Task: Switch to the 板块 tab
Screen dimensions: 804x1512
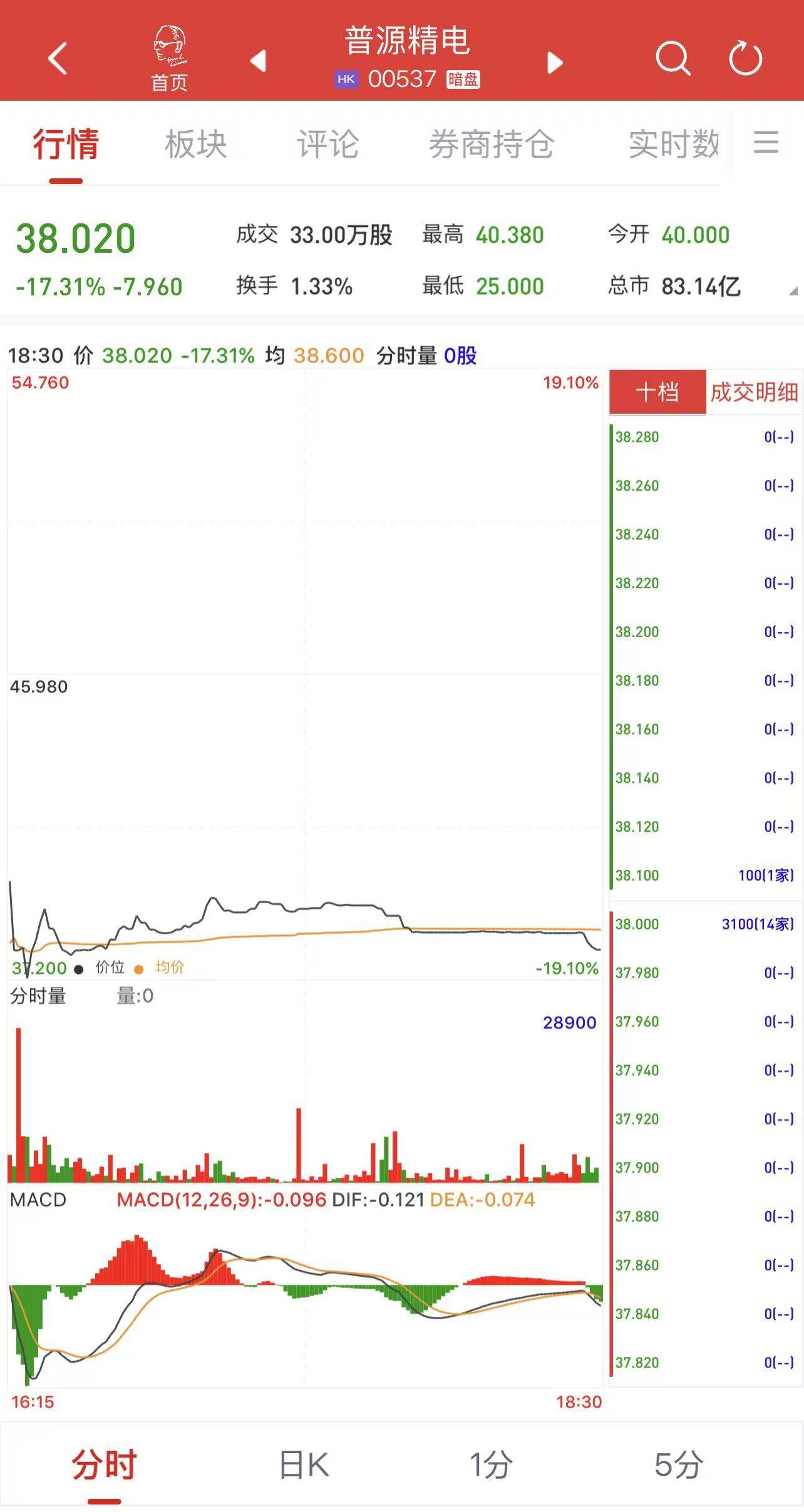Action: [x=196, y=145]
